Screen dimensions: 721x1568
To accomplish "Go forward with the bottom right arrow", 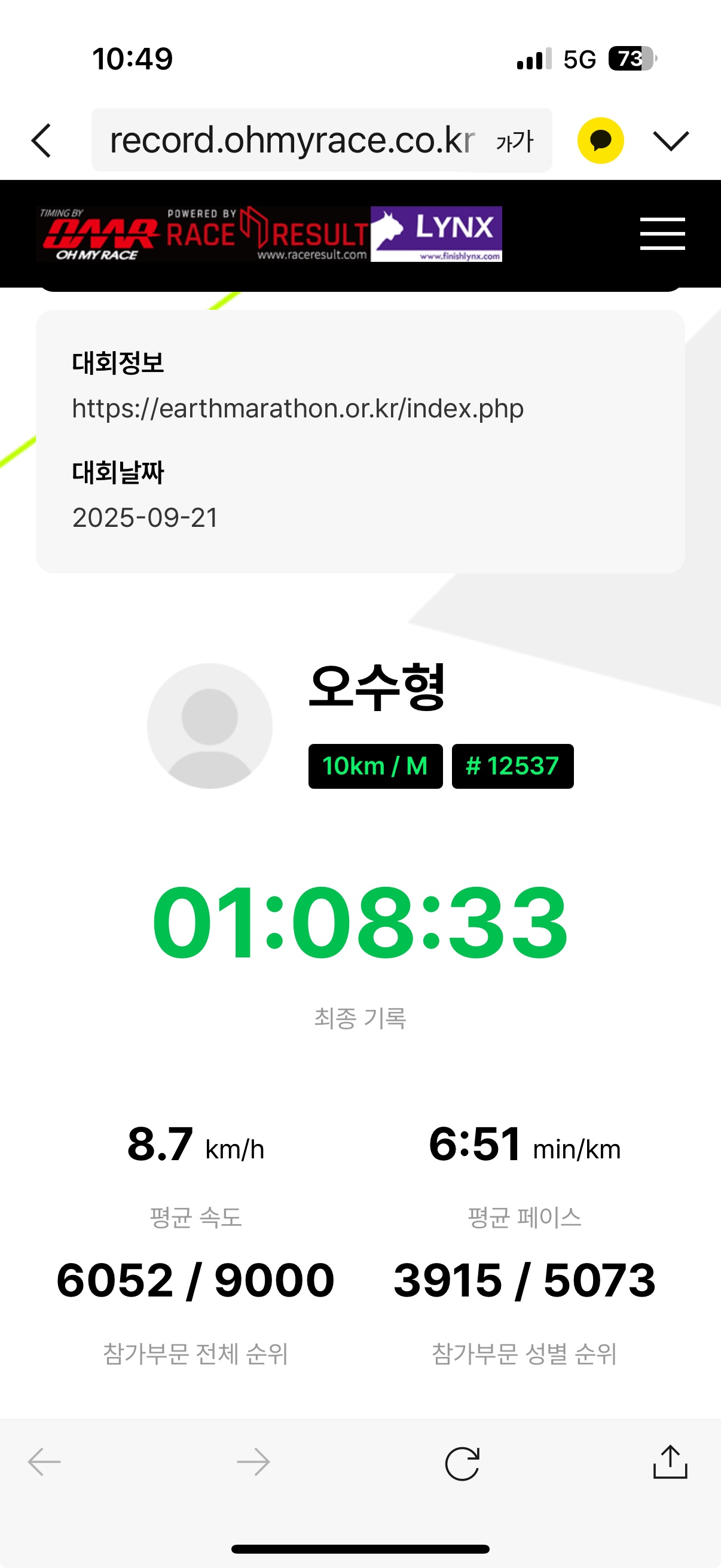I will click(x=253, y=1462).
